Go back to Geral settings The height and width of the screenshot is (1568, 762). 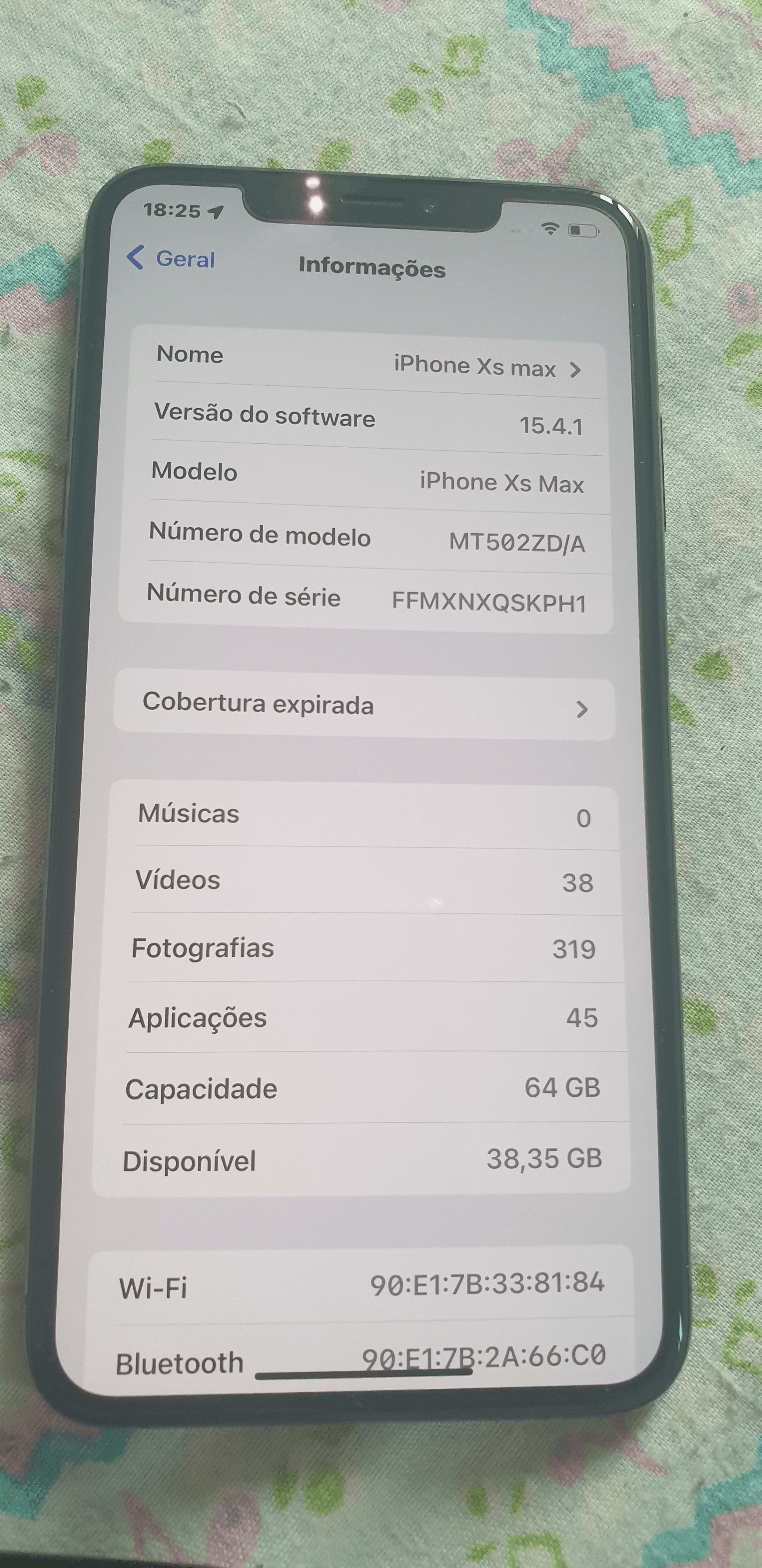pos(171,259)
